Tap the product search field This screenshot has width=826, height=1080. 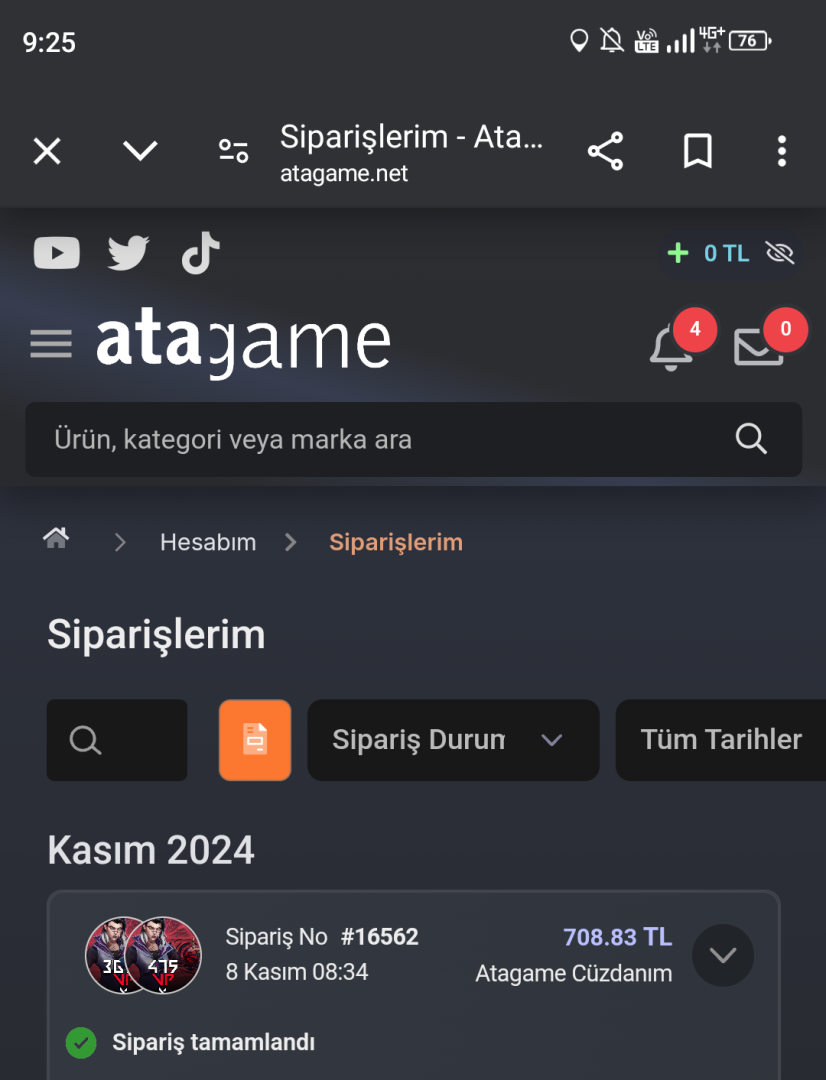click(x=390, y=439)
